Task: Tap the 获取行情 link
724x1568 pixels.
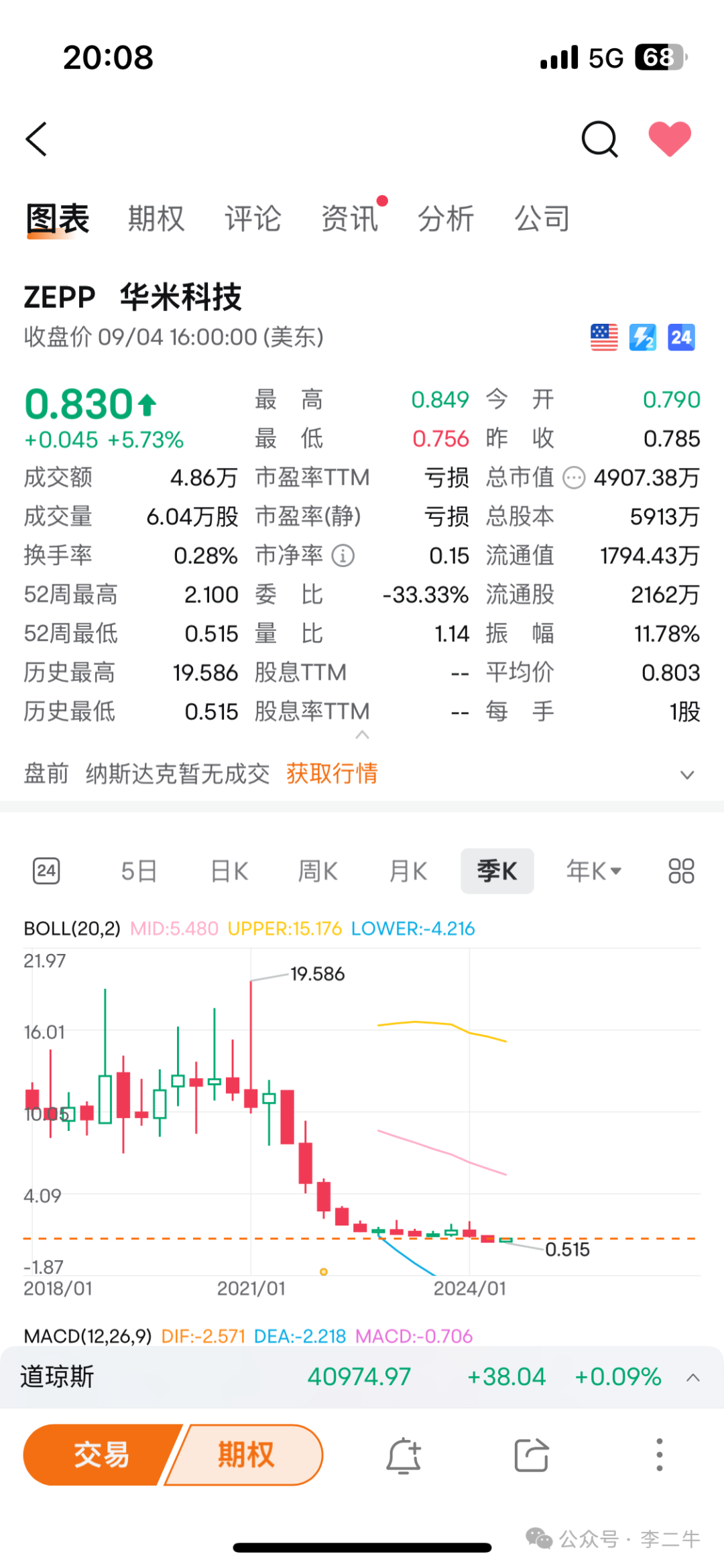Action: [332, 774]
